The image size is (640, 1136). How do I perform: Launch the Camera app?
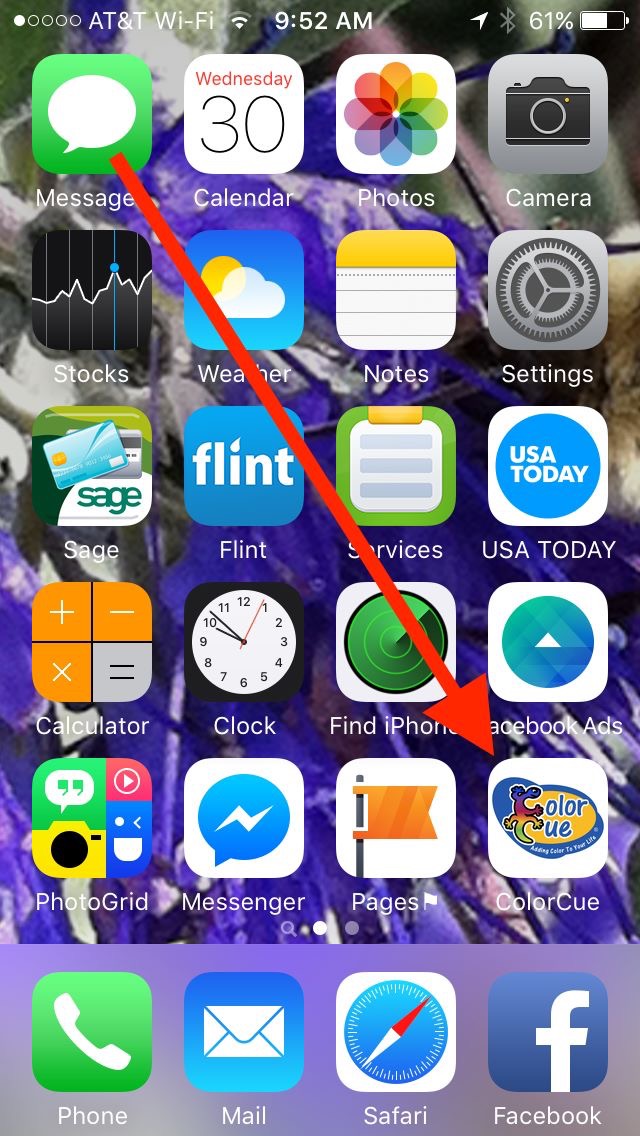[x=548, y=114]
